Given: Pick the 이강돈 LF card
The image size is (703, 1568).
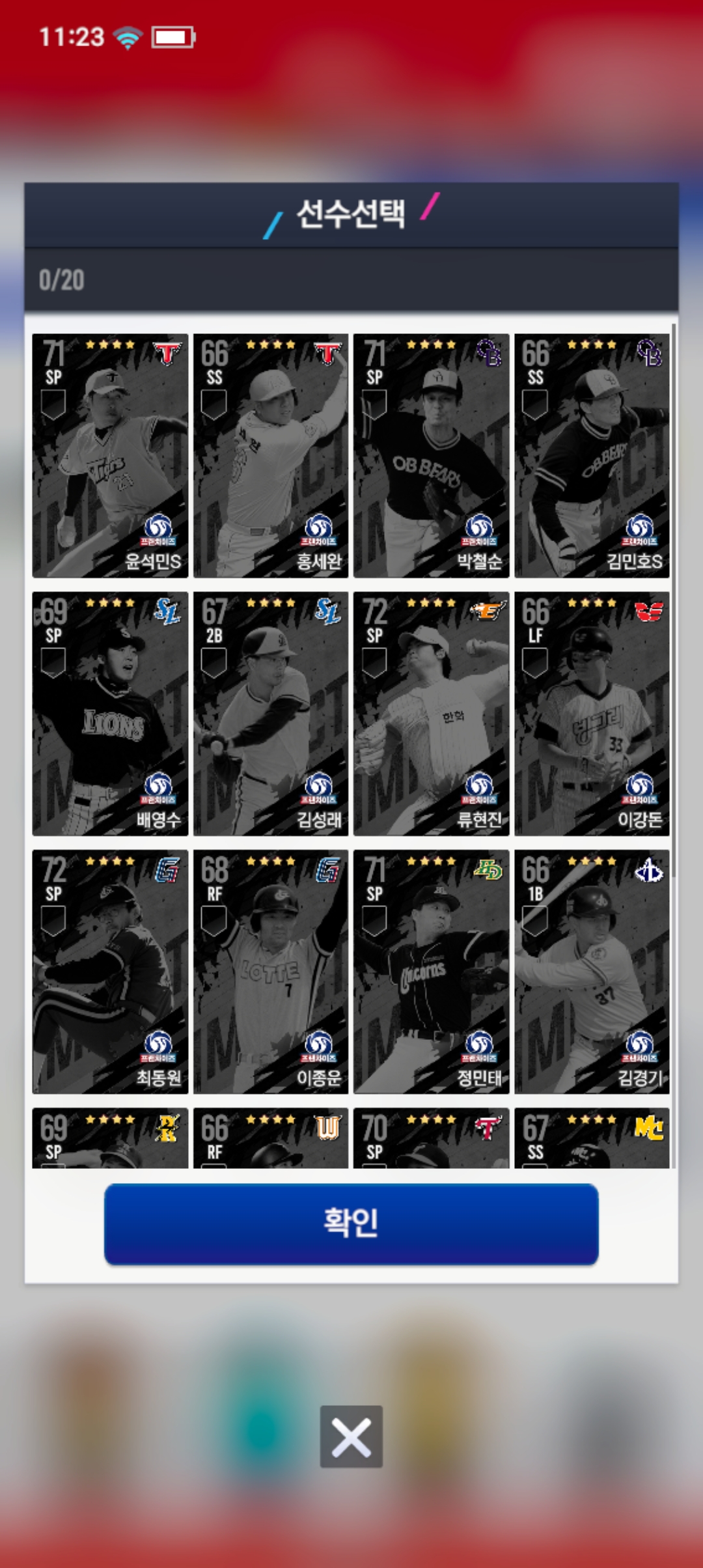Looking at the screenshot, I should (592, 714).
